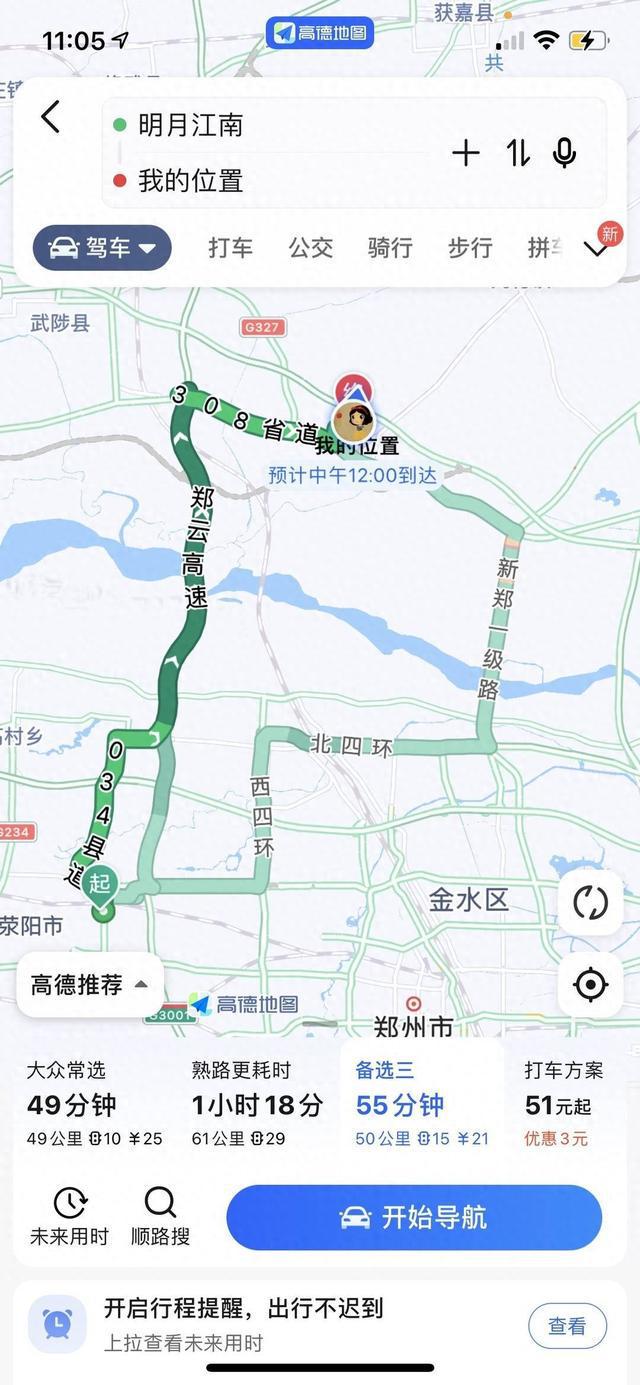This screenshot has height=1385, width=640.
Task: Go back from route planning
Action: [x=50, y=117]
